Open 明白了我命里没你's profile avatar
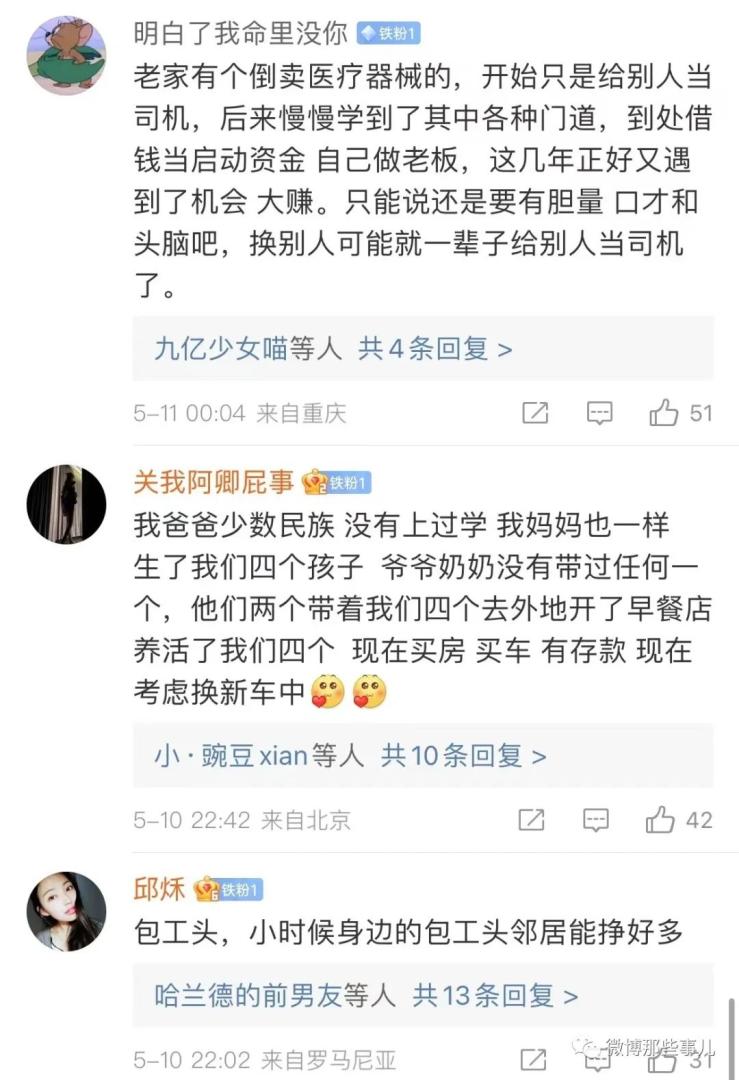Viewport: 739px width, 1080px height. [x=65, y=56]
